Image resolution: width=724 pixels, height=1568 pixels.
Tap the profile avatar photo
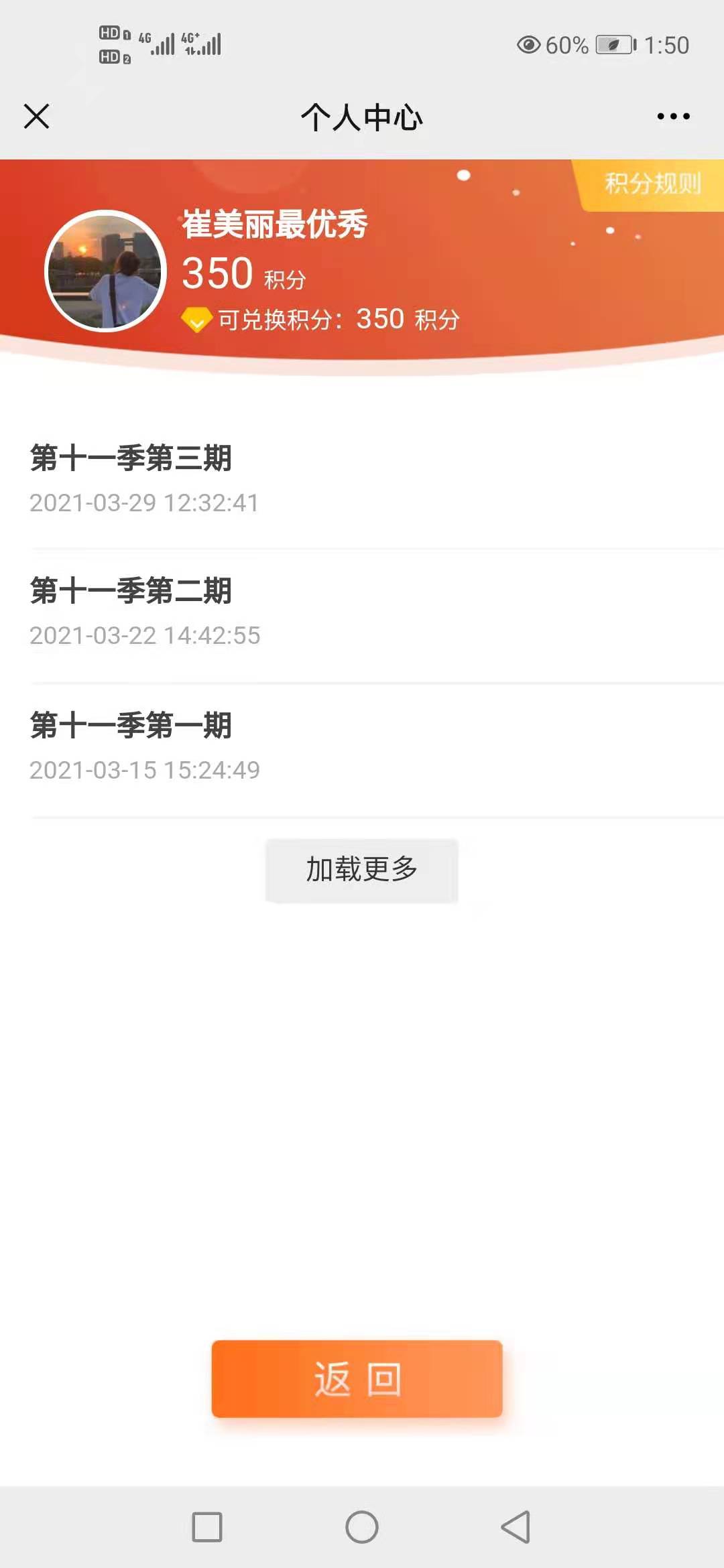pos(105,271)
